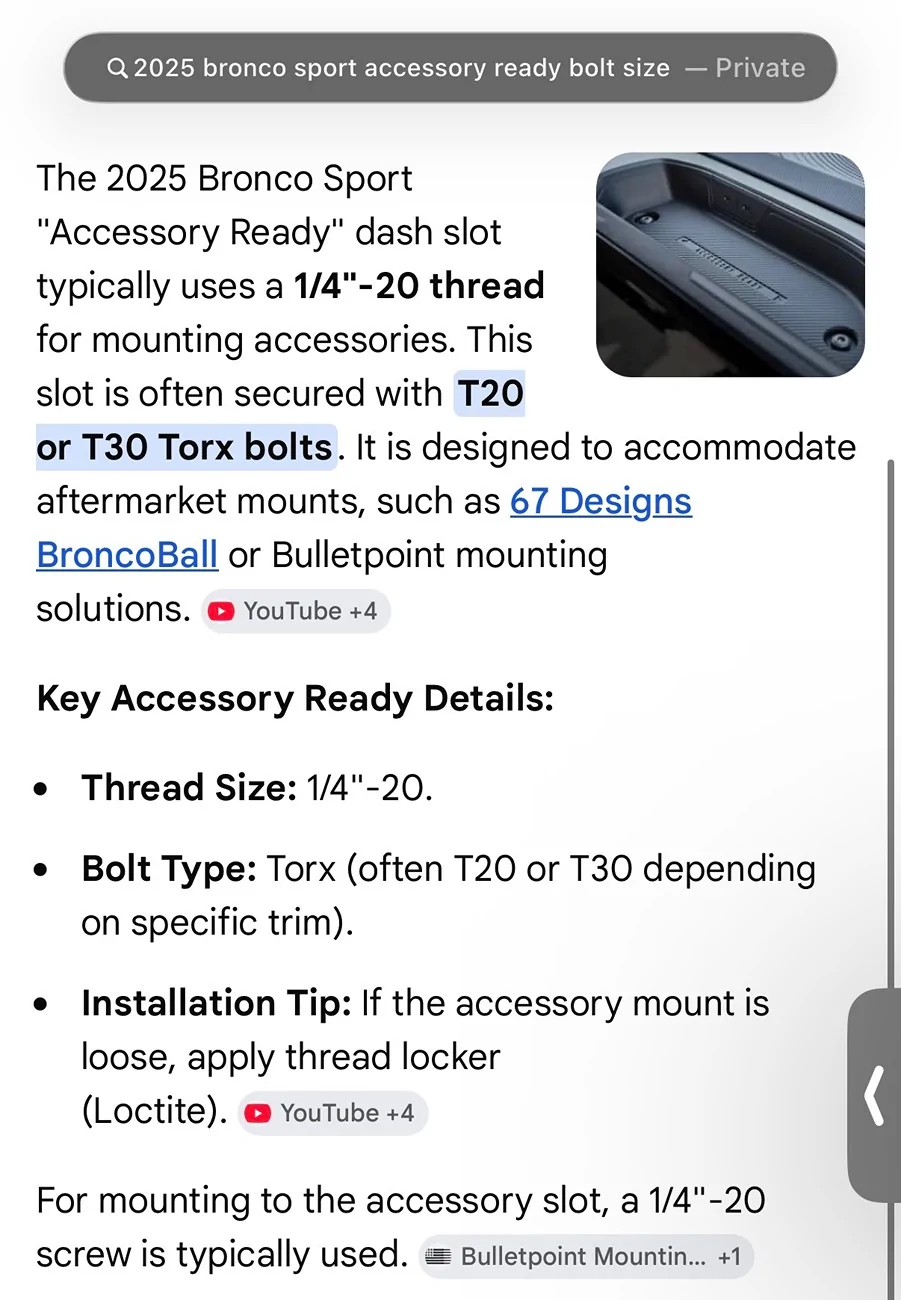901x1300 pixels.
Task: Click the bold "Thread Size:" bullet label
Action: pos(187,787)
